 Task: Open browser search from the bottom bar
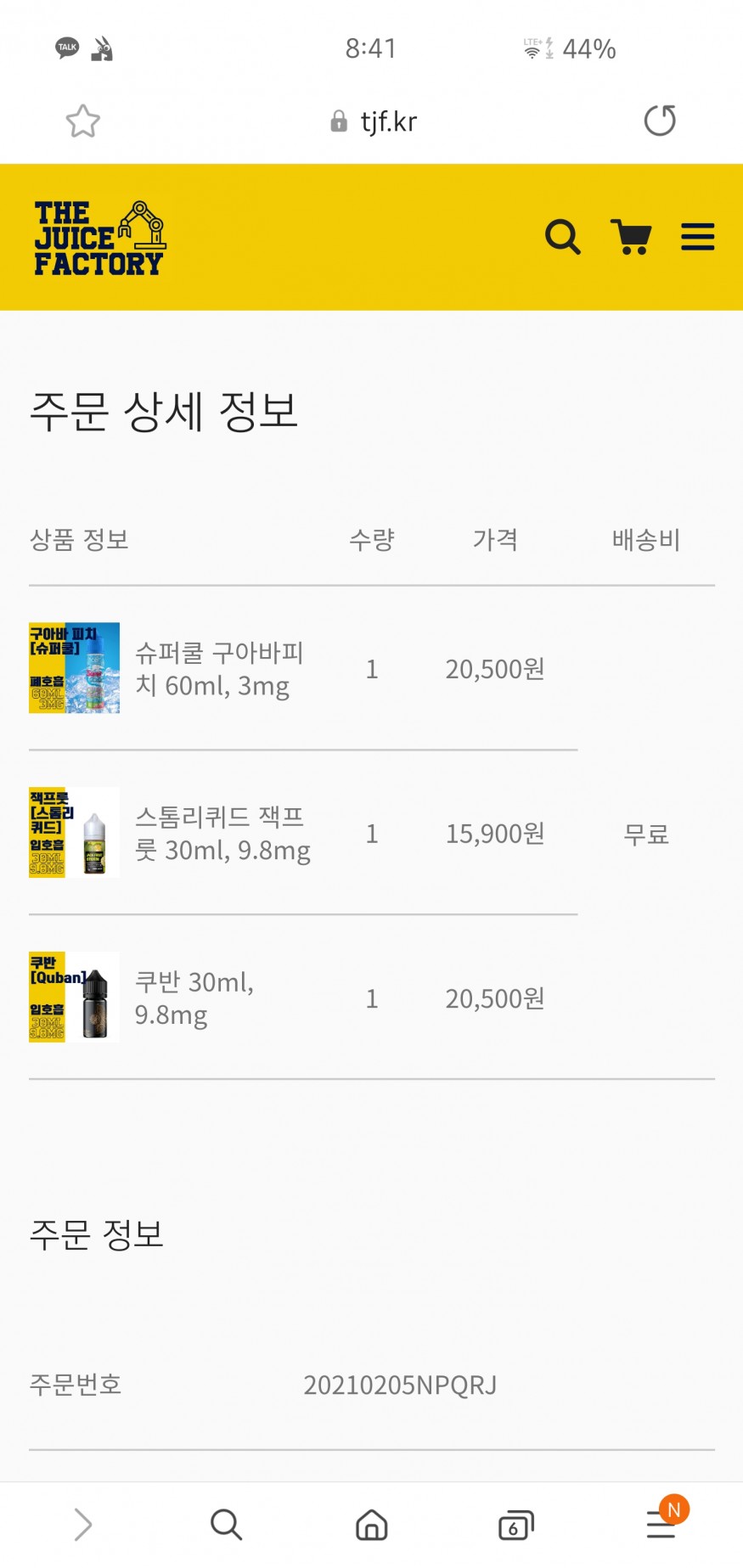pos(226,1525)
